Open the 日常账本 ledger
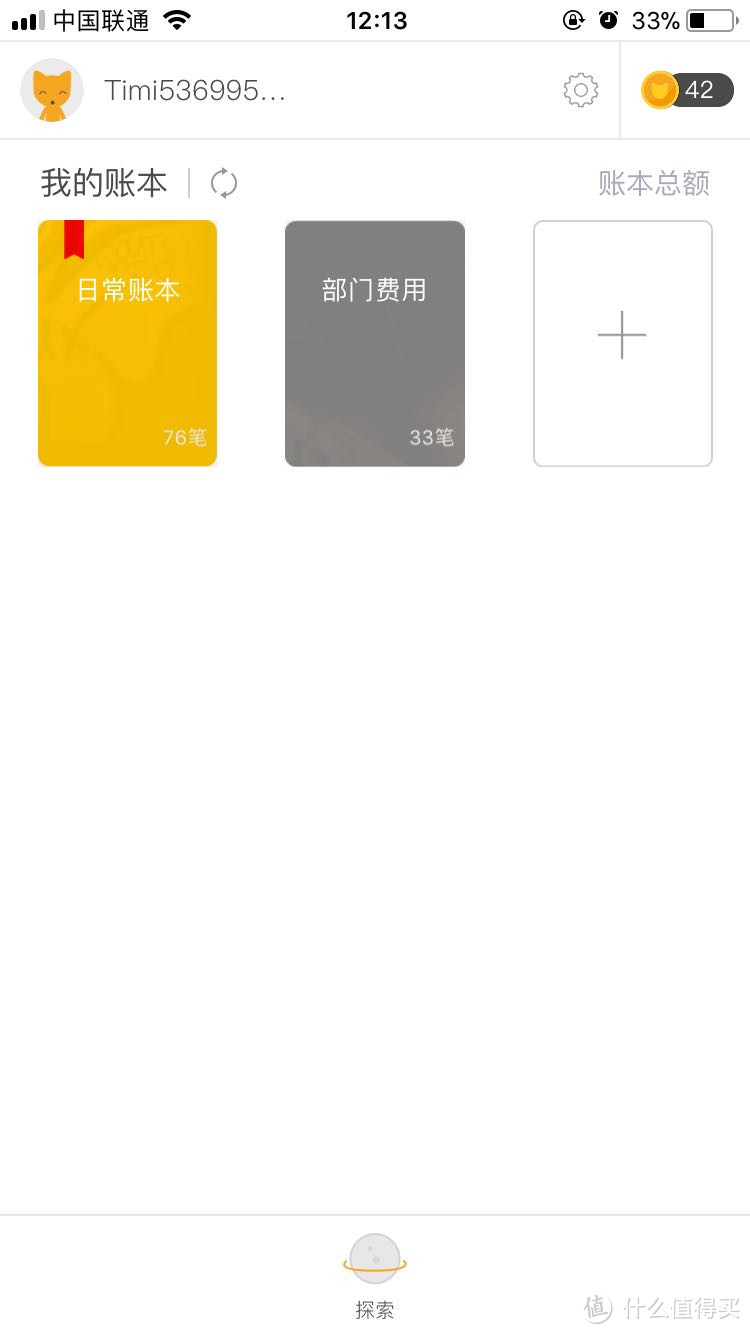 (x=127, y=343)
